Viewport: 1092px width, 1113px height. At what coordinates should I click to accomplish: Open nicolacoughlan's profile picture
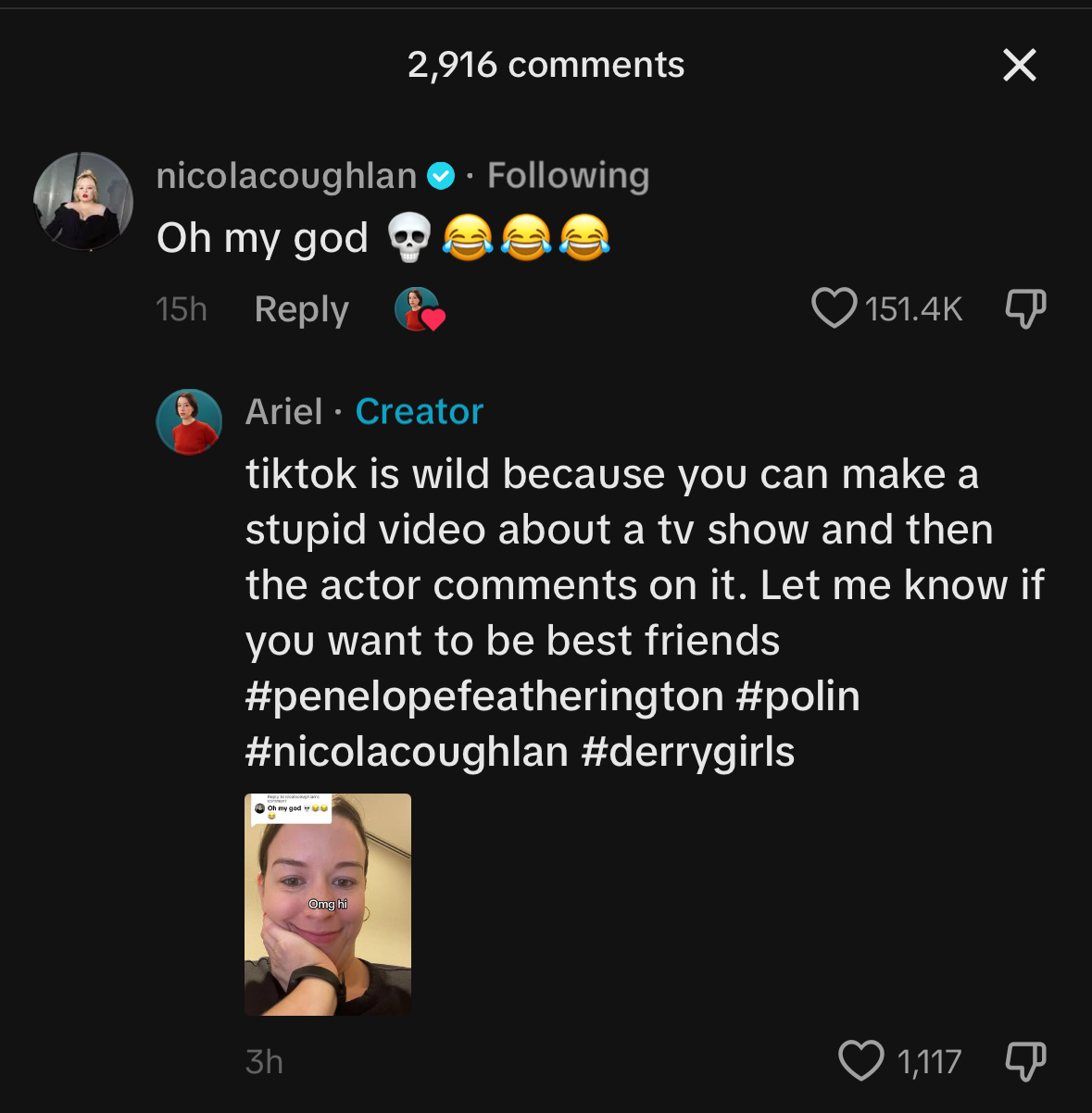[x=82, y=201]
